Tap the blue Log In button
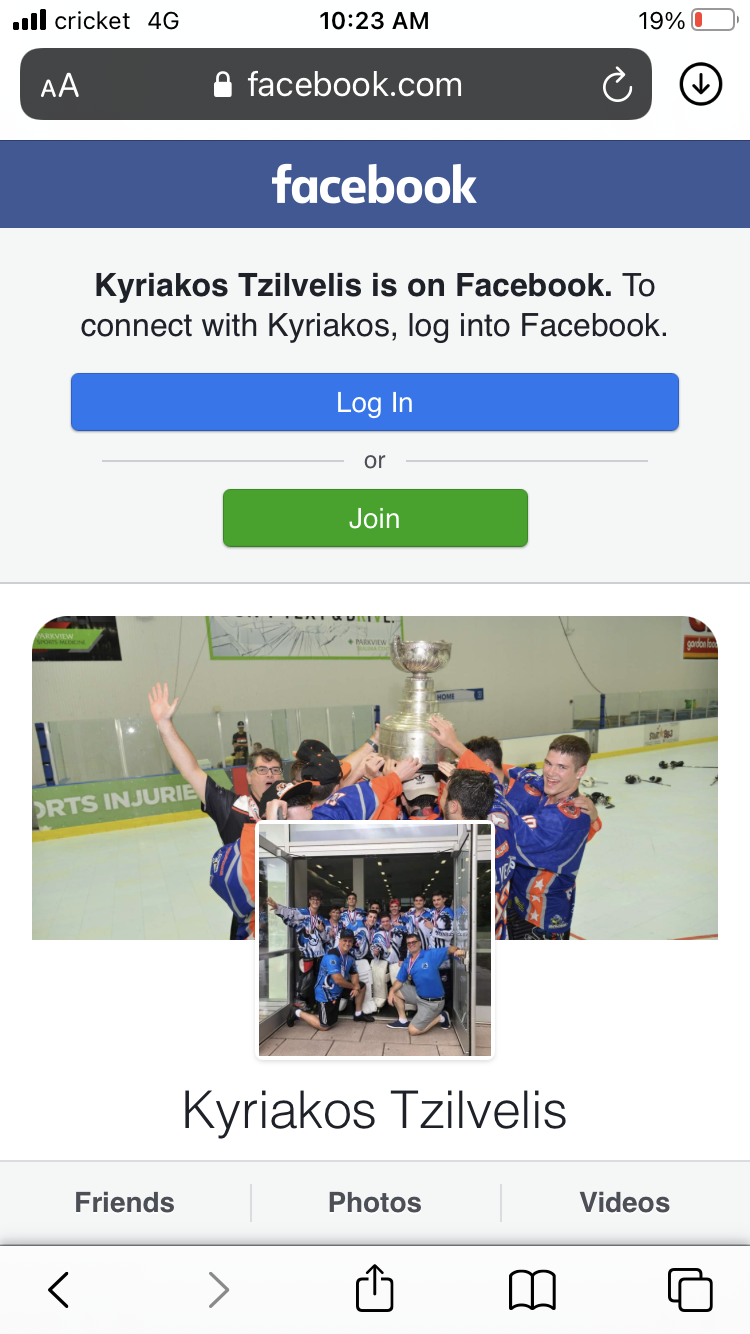750x1334 pixels. pyautogui.click(x=375, y=402)
